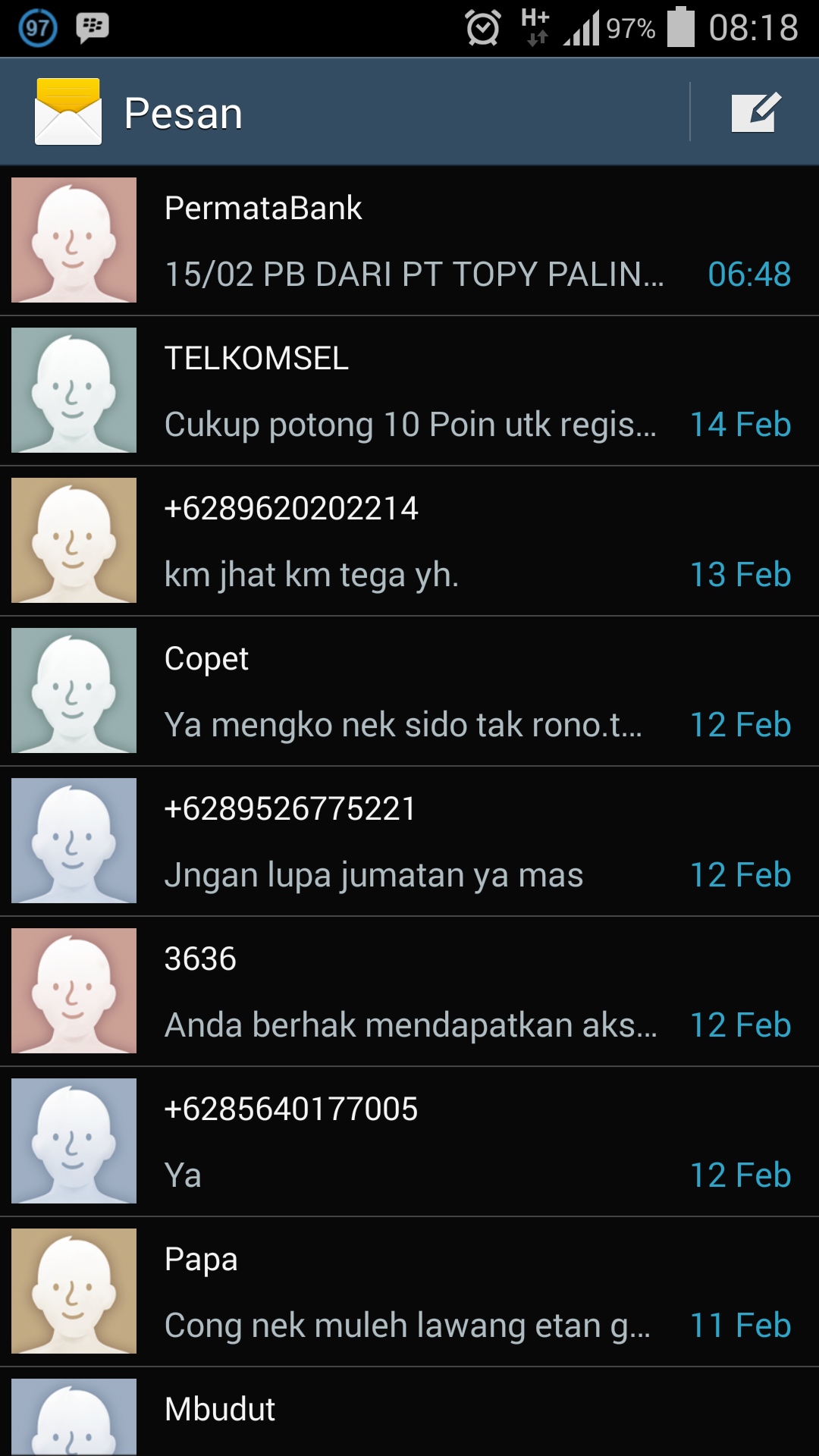Open the conversation with Papa
Viewport: 819px width, 1456px height.
point(409,1291)
